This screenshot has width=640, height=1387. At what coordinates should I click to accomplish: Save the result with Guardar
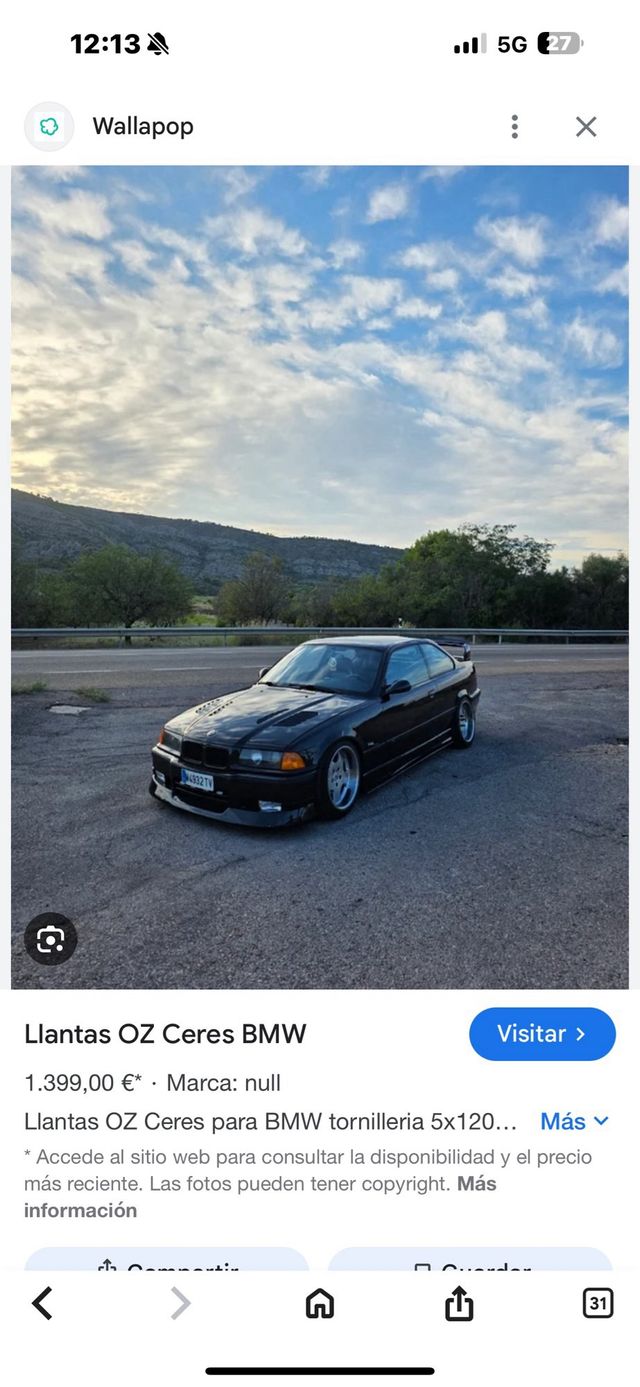coord(470,1260)
